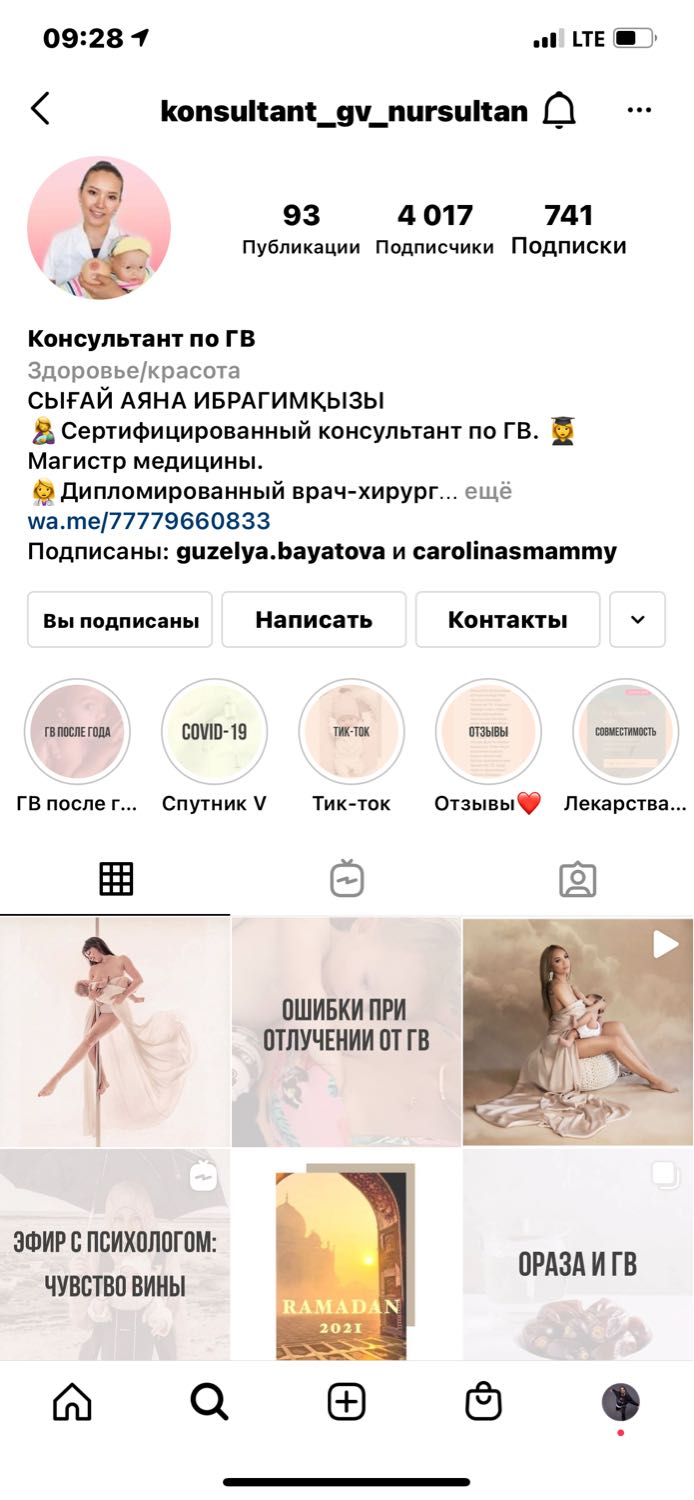Image resolution: width=694 pixels, height=1500 pixels.
Task: Open the notifications bell for this profile
Action: click(559, 110)
